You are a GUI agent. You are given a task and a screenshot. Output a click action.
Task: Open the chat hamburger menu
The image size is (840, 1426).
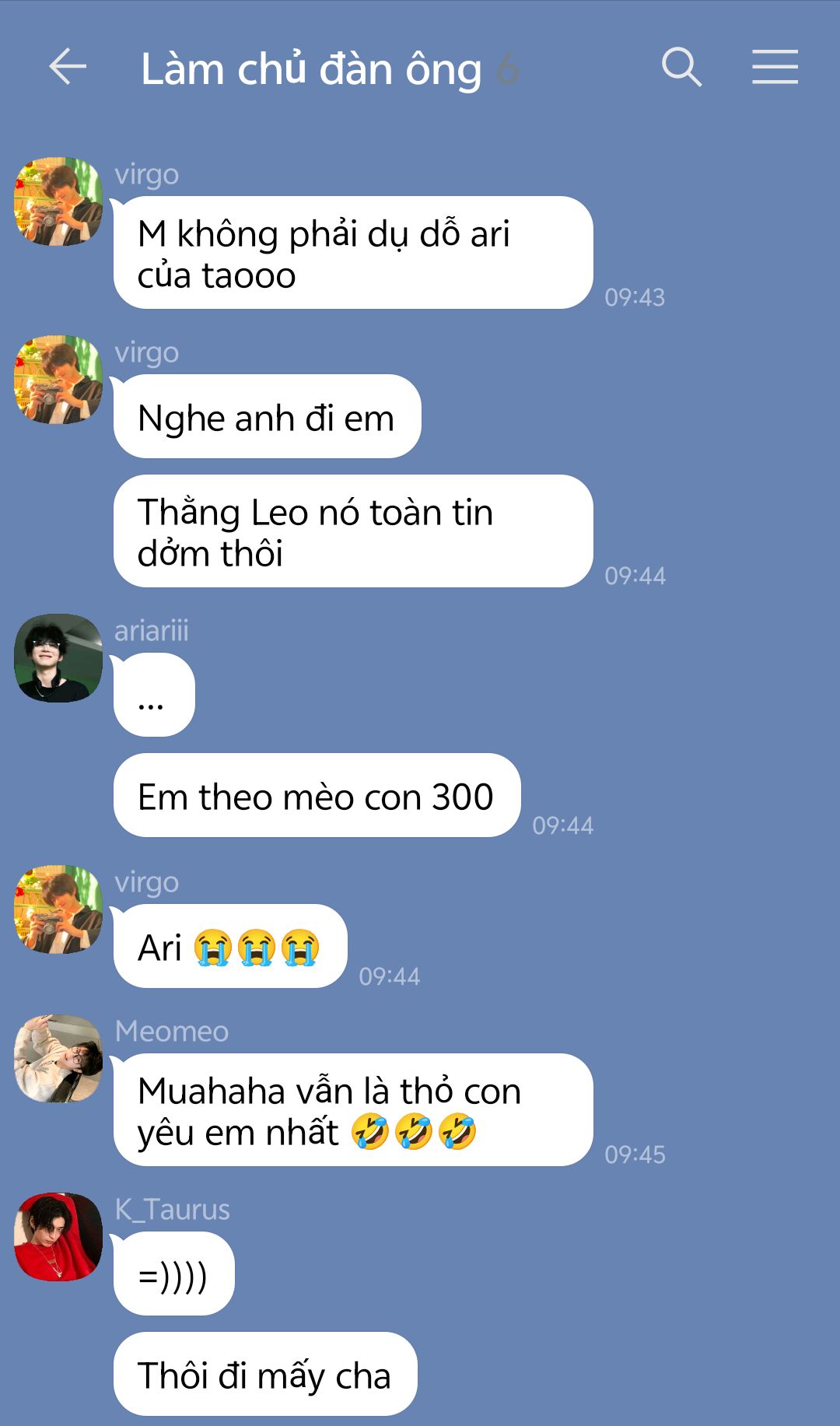pyautogui.click(x=775, y=66)
